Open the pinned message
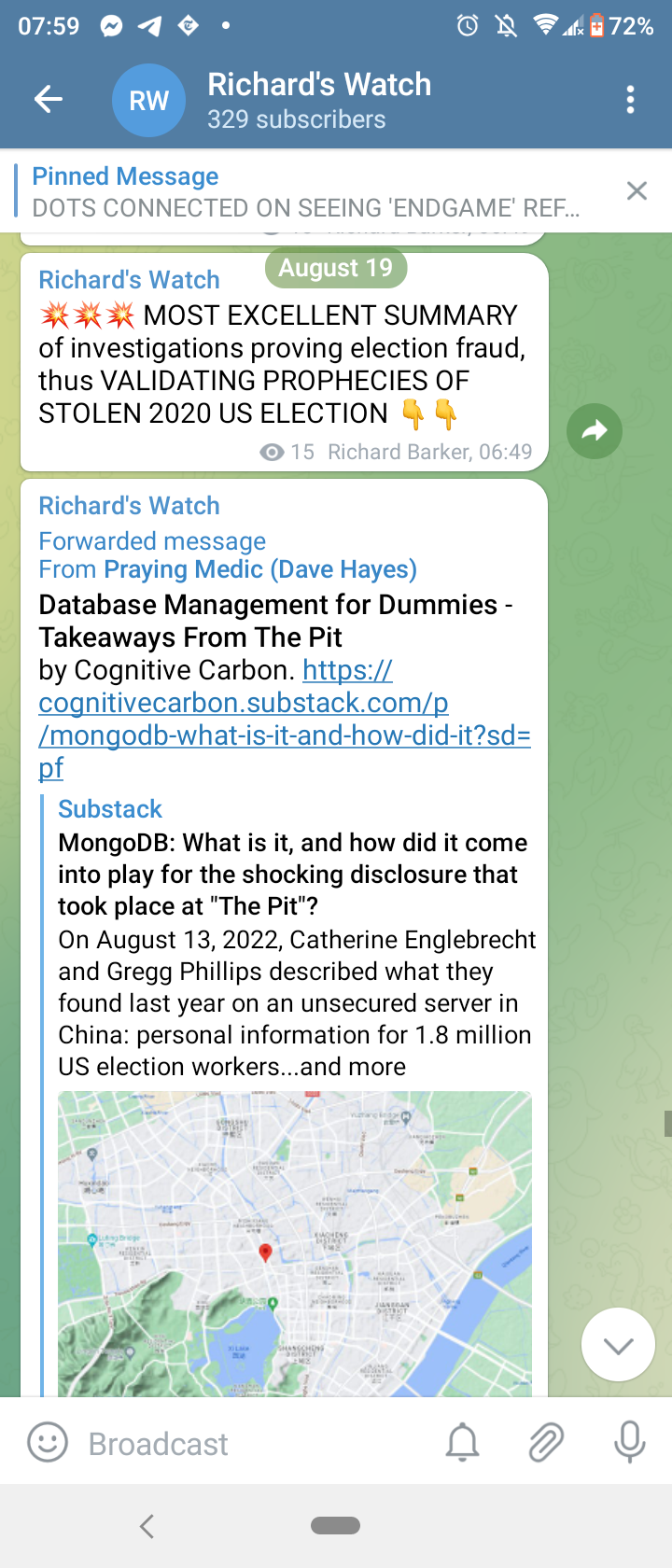 [308, 191]
